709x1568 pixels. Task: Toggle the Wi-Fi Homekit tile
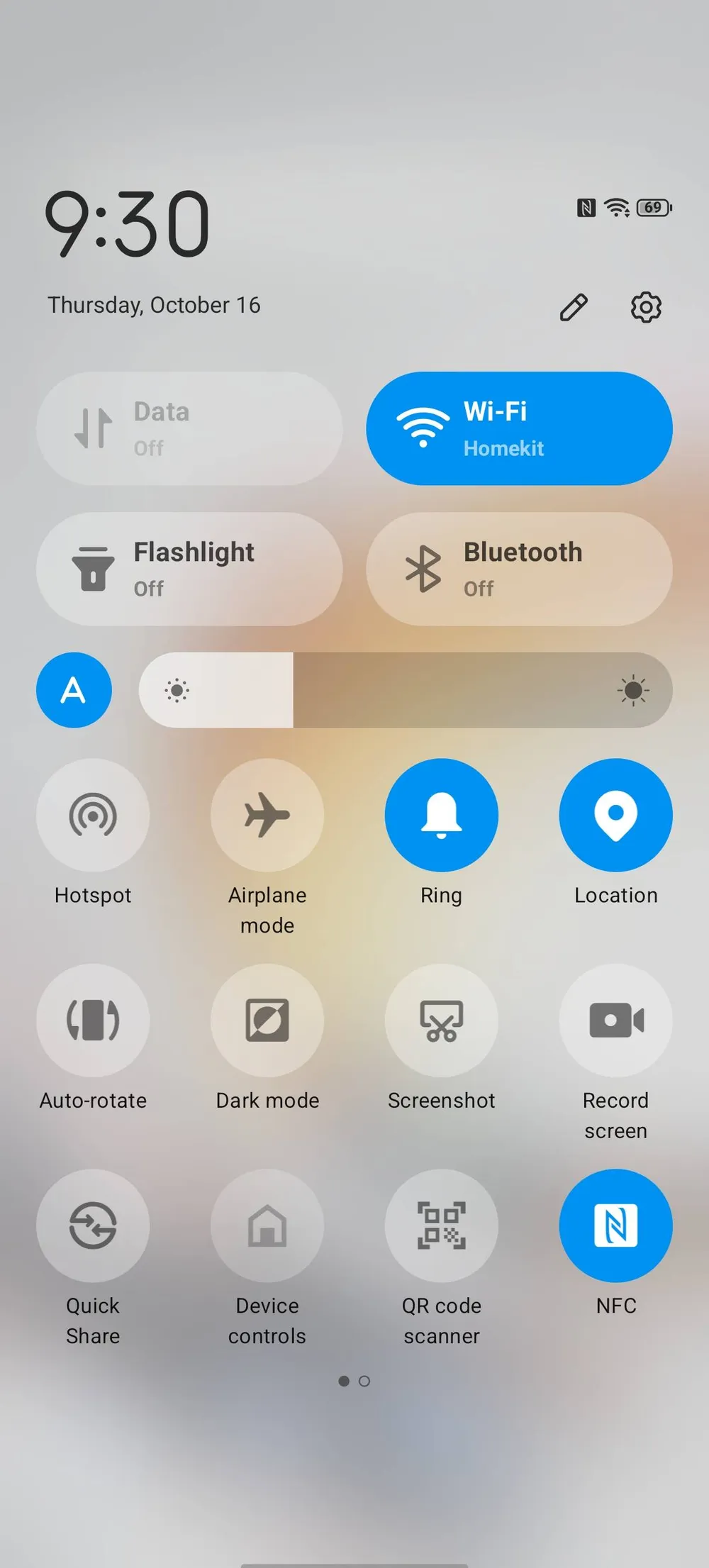(519, 429)
